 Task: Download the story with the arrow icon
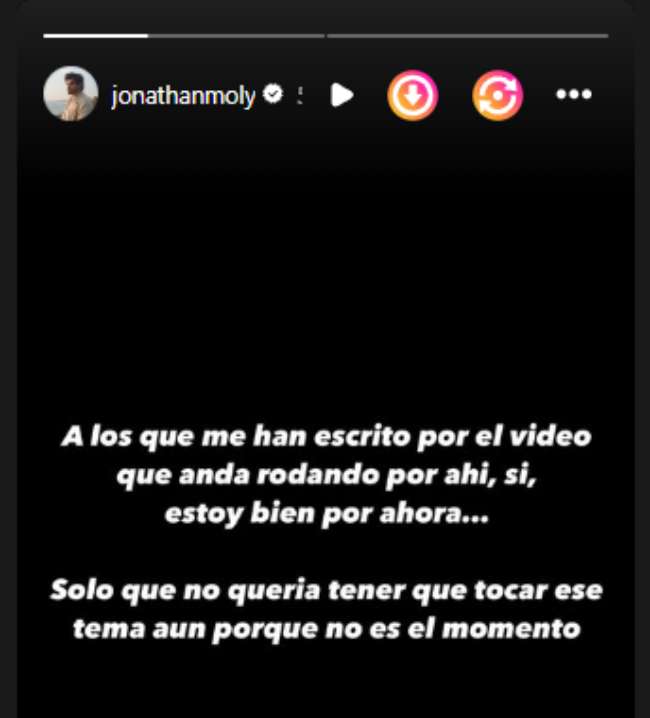(412, 96)
